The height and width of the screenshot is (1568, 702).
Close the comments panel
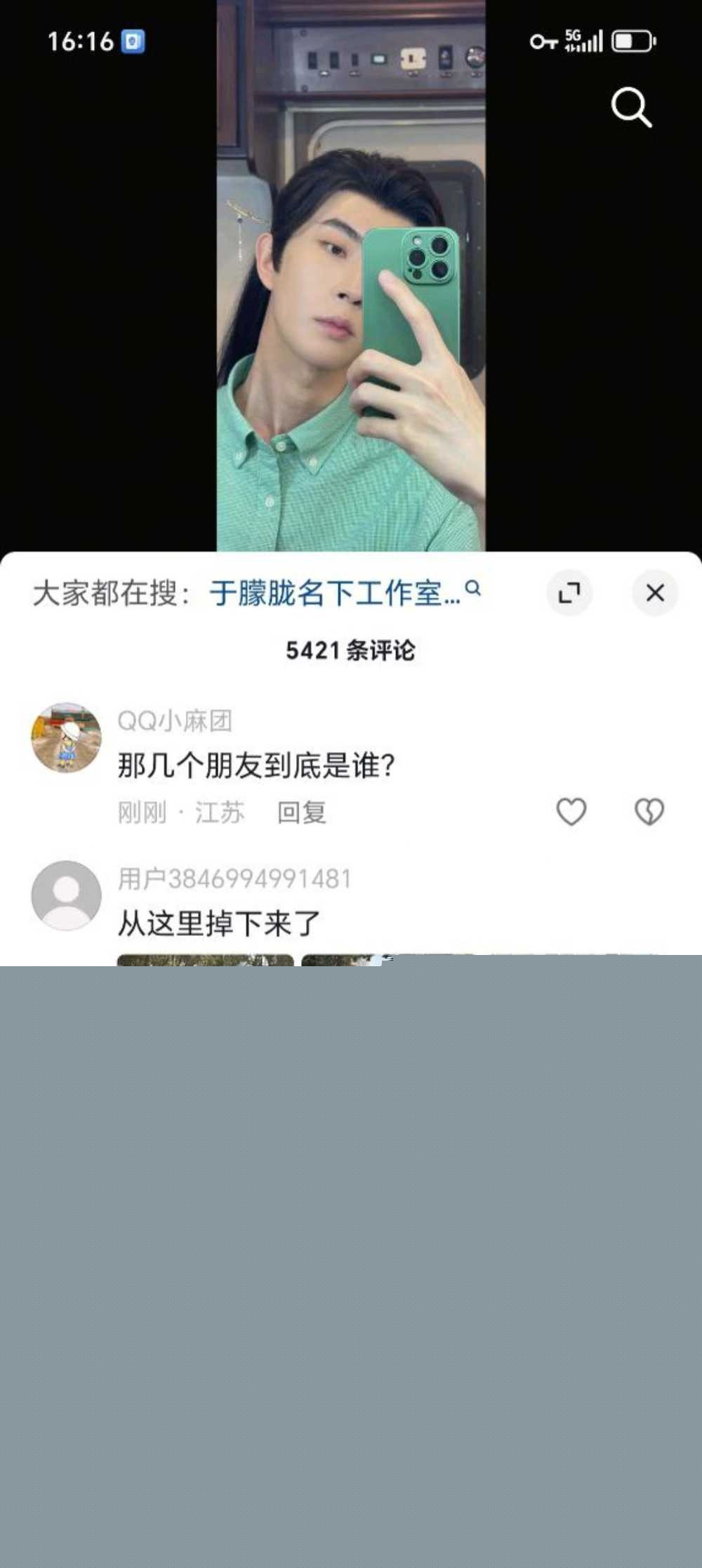pos(655,593)
